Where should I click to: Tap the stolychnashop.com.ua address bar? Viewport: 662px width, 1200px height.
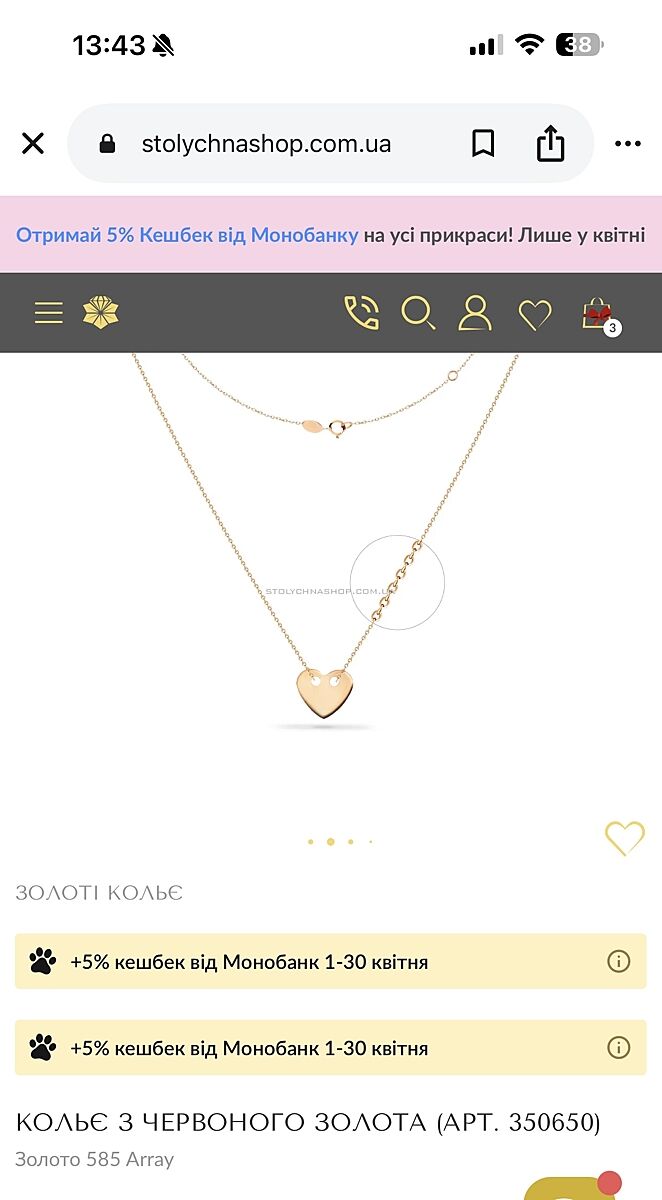(265, 144)
